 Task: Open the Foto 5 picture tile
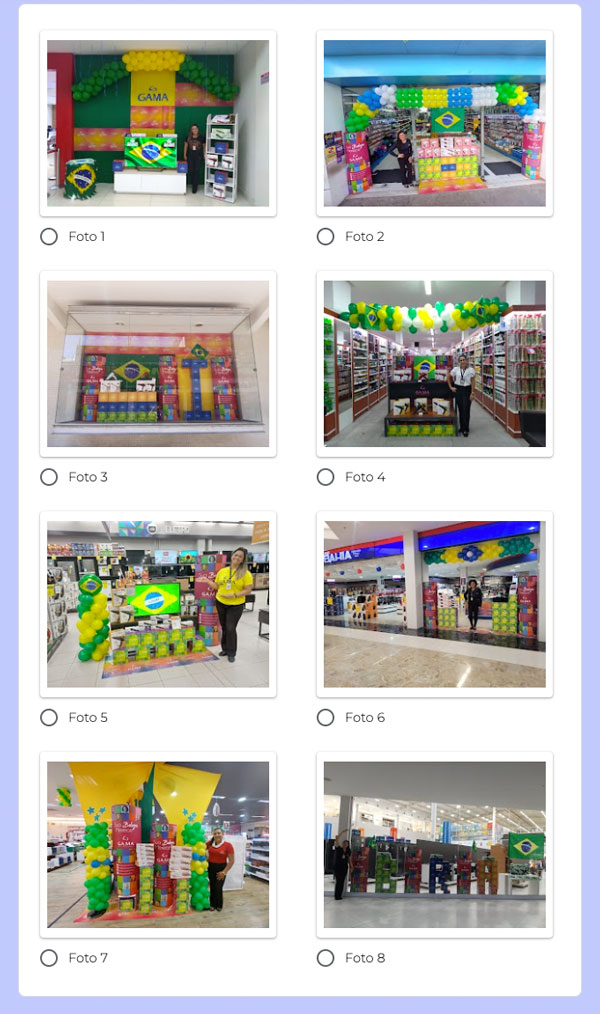coord(158,604)
